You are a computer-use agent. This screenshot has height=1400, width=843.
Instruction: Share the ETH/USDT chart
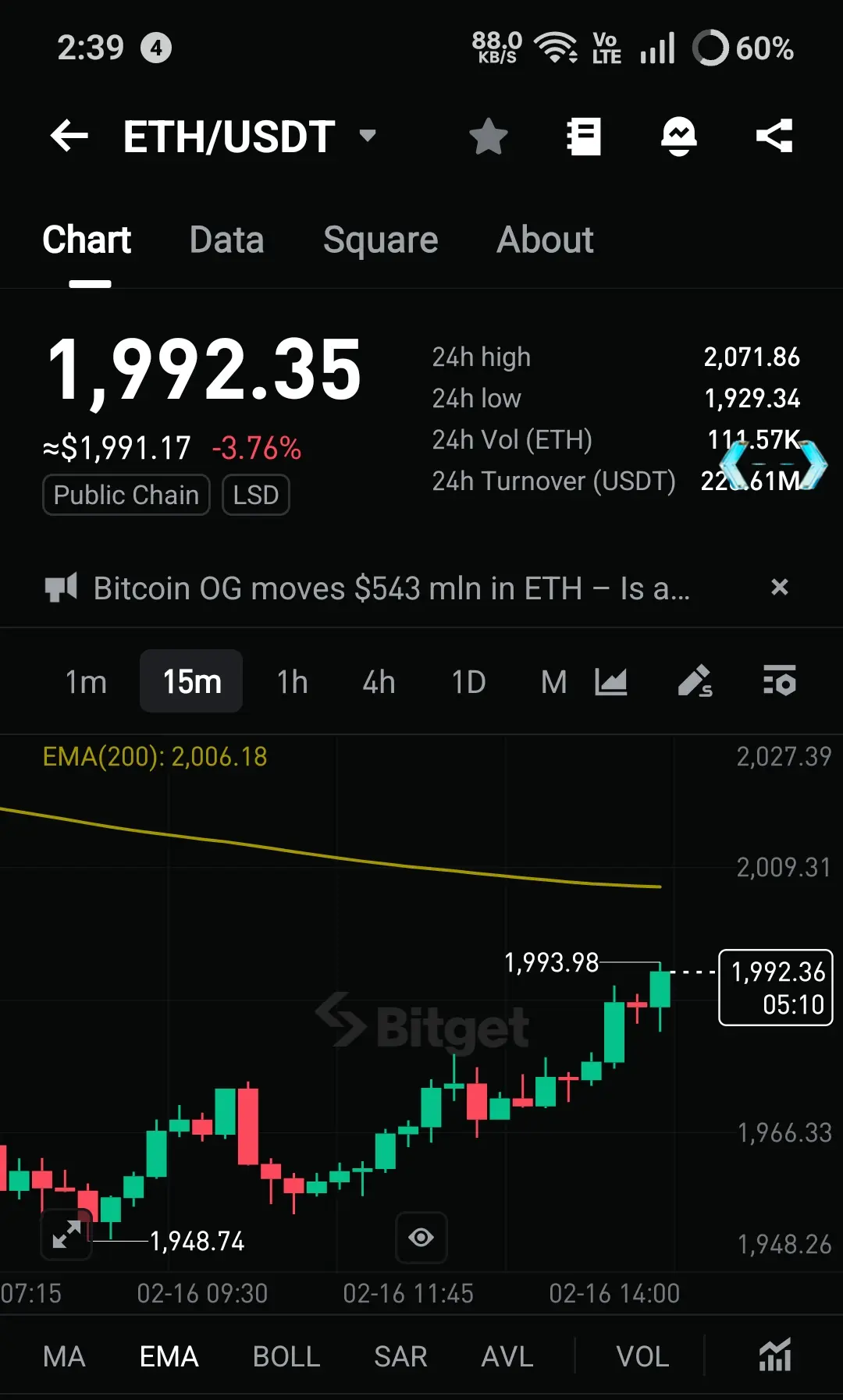click(x=773, y=136)
